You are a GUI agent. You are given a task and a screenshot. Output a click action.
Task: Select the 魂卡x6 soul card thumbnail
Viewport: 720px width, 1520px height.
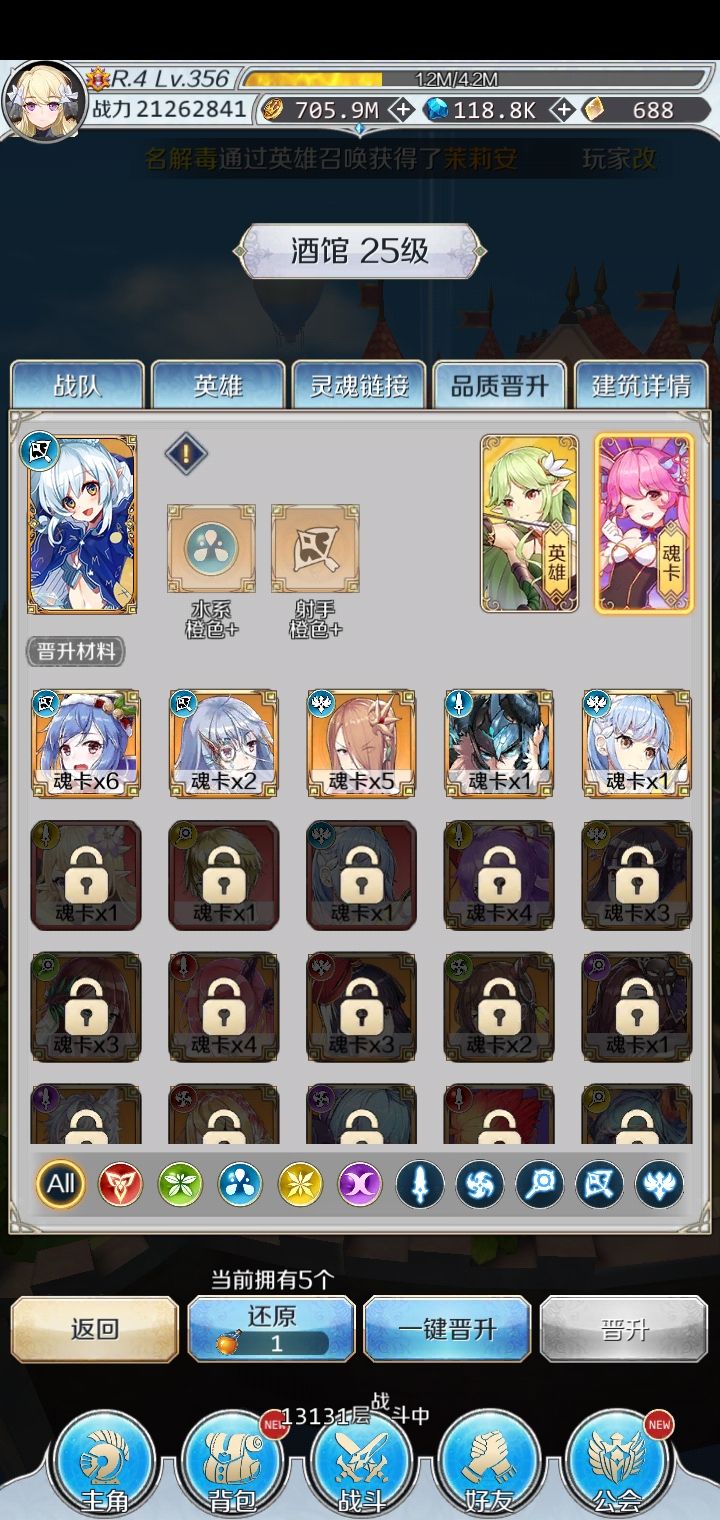tap(86, 740)
